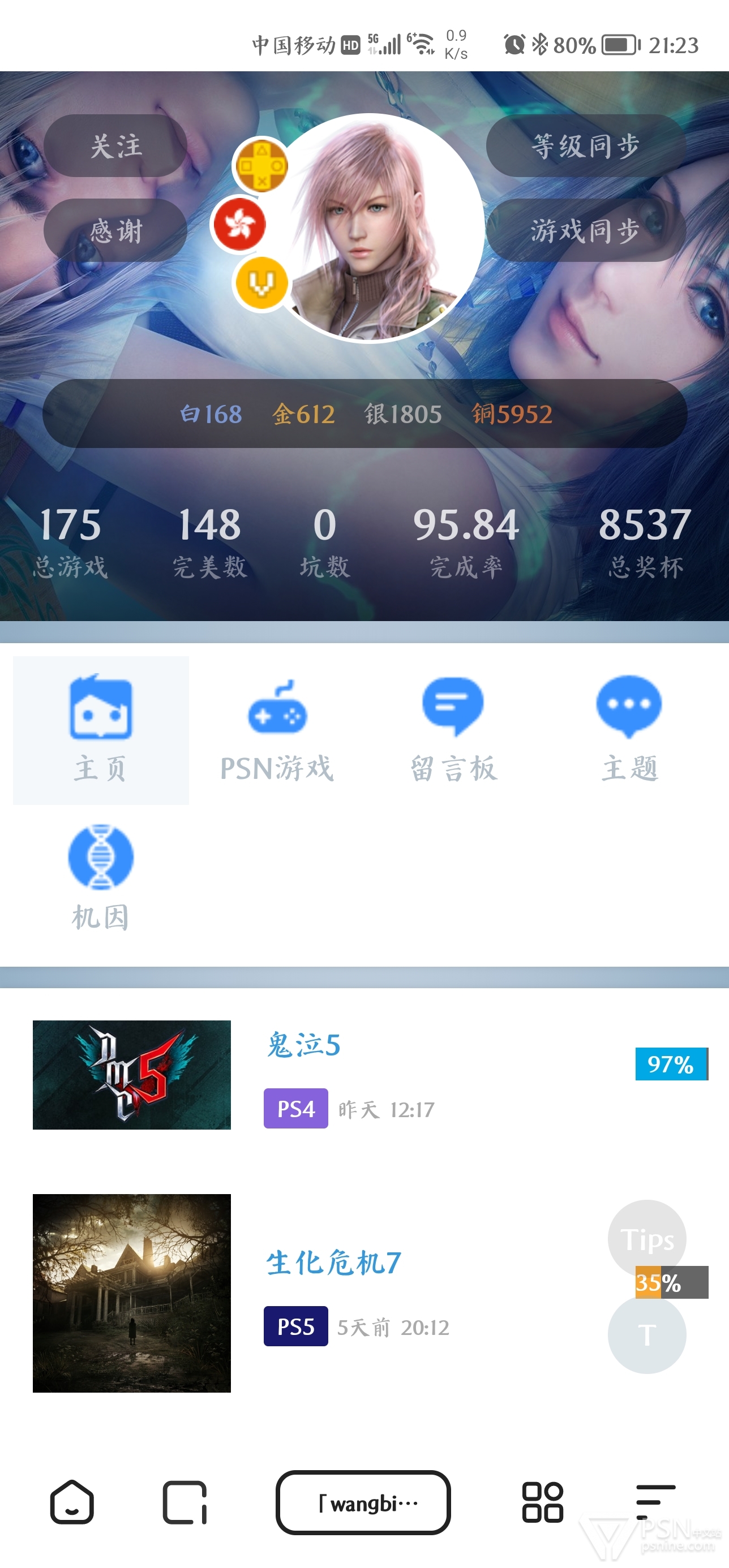Tap the floating Tips button
The width and height of the screenshot is (729, 1568).
pyautogui.click(x=647, y=1239)
